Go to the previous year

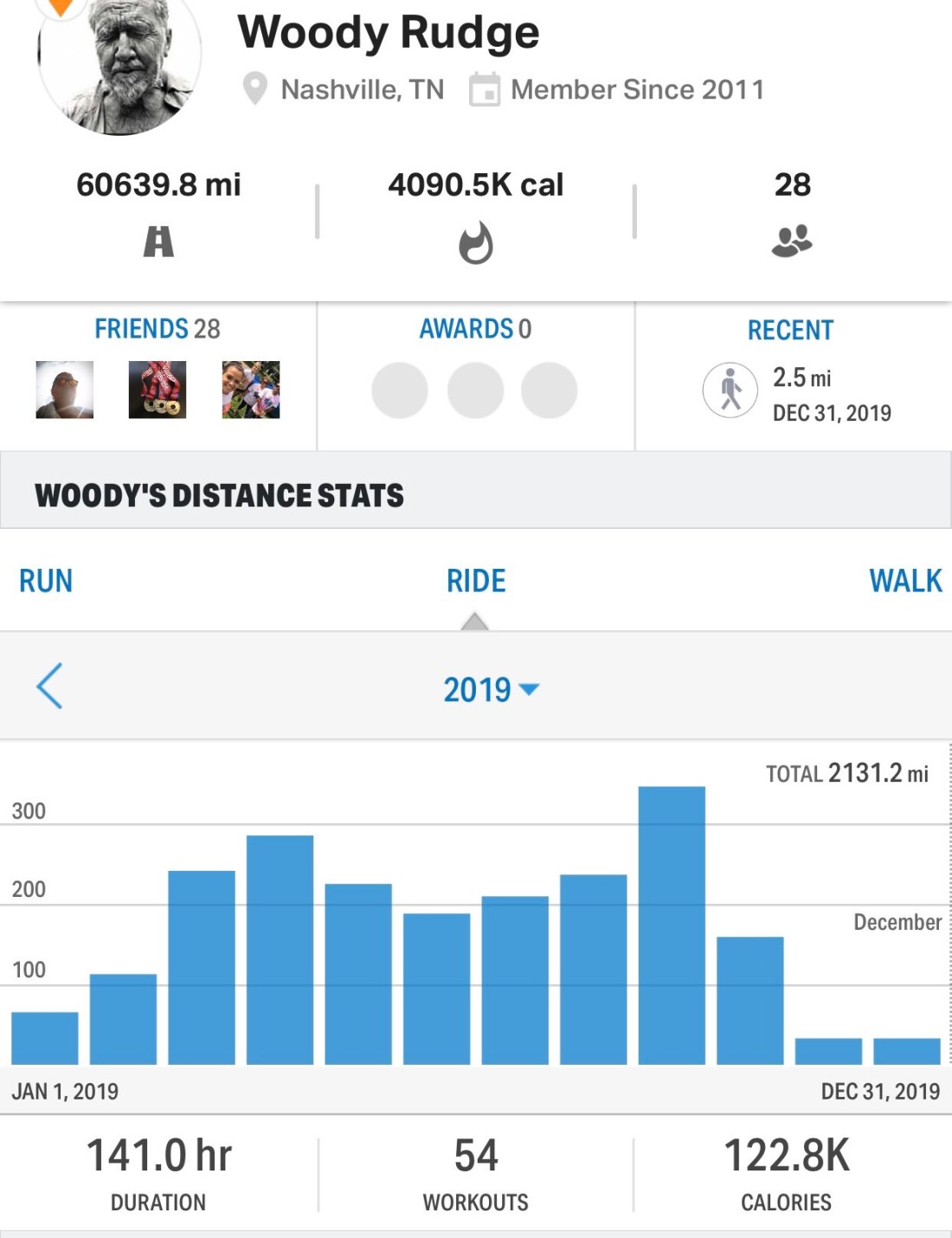50,687
